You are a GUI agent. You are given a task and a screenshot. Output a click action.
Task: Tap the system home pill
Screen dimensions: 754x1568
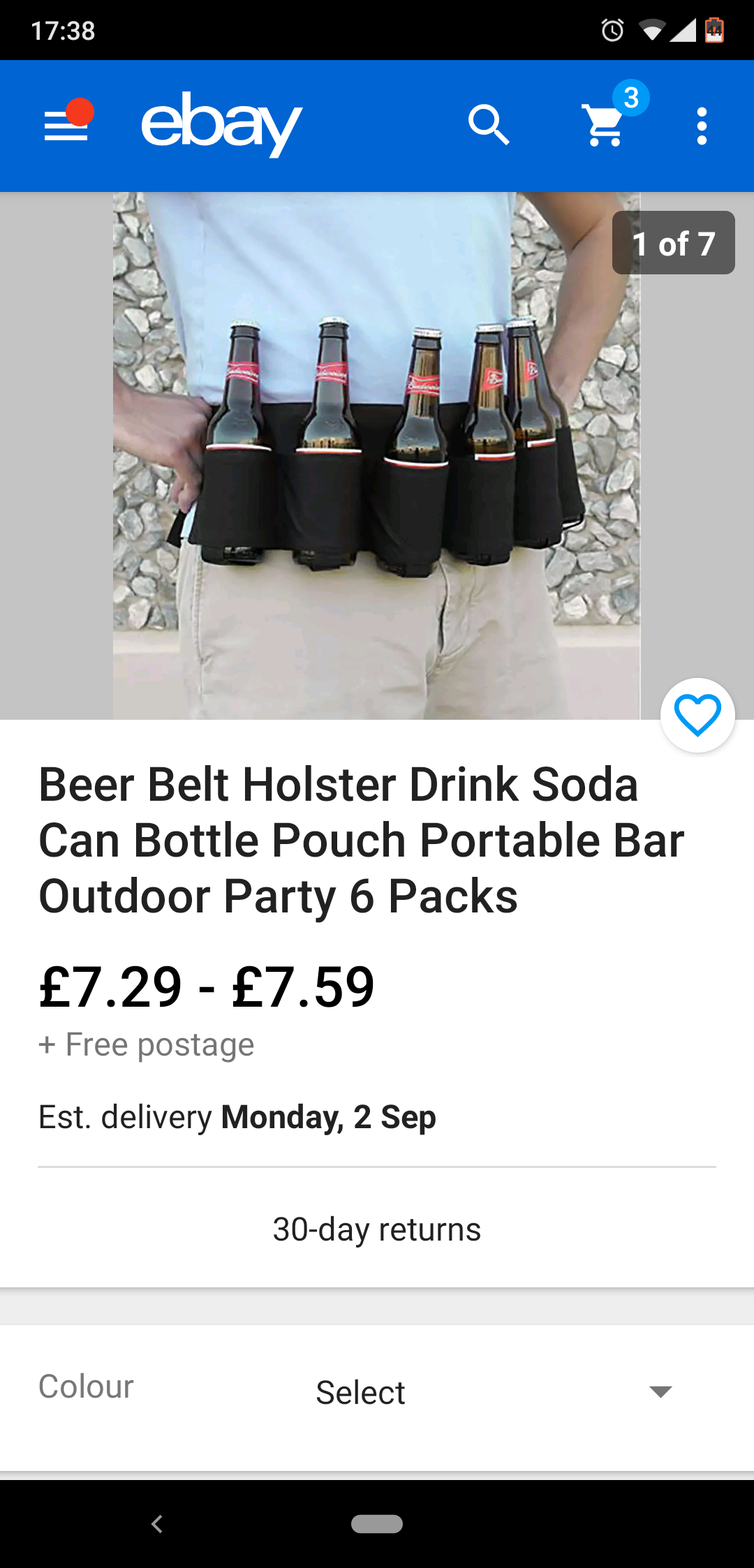pos(376,1523)
